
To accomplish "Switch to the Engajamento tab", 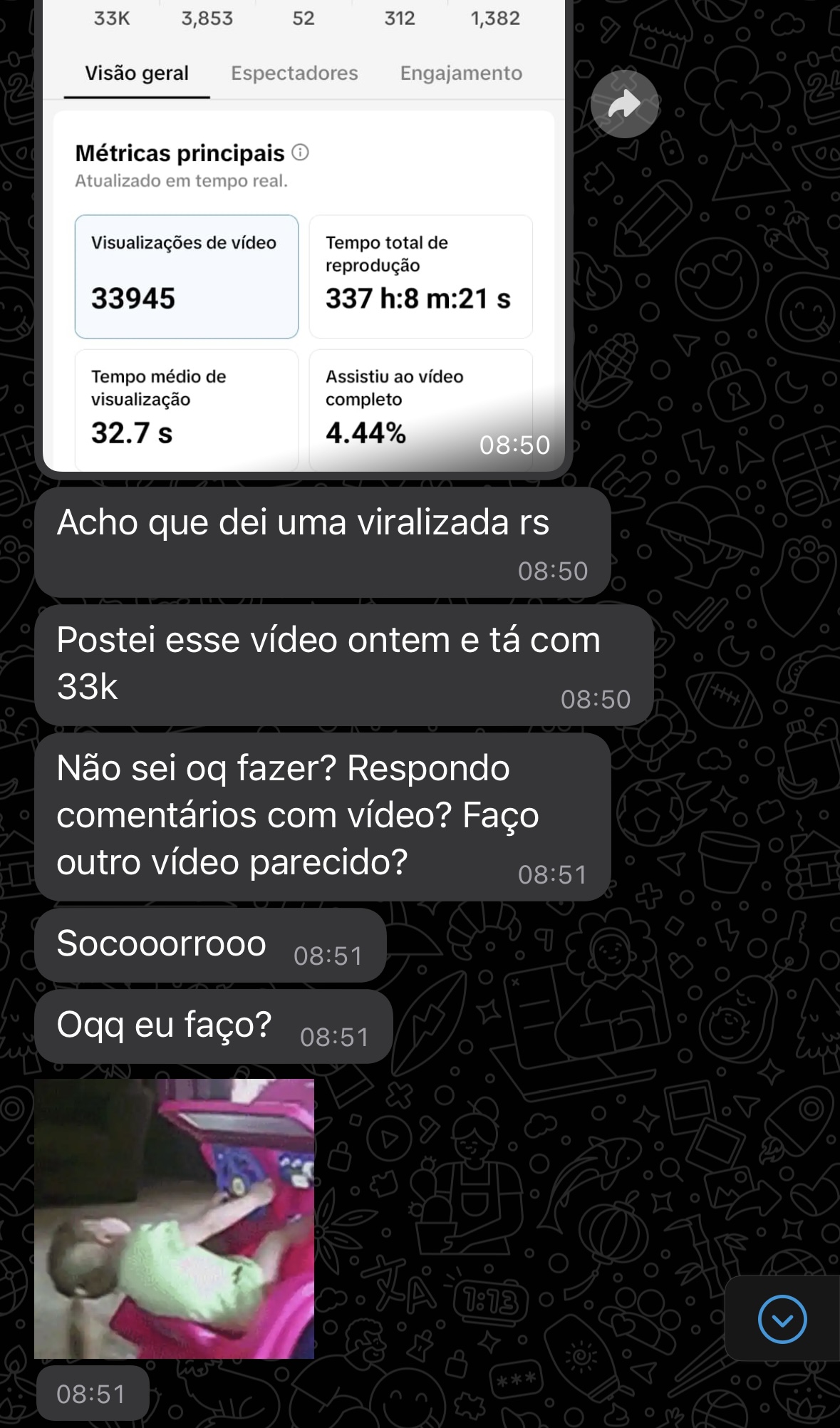I will point(461,72).
